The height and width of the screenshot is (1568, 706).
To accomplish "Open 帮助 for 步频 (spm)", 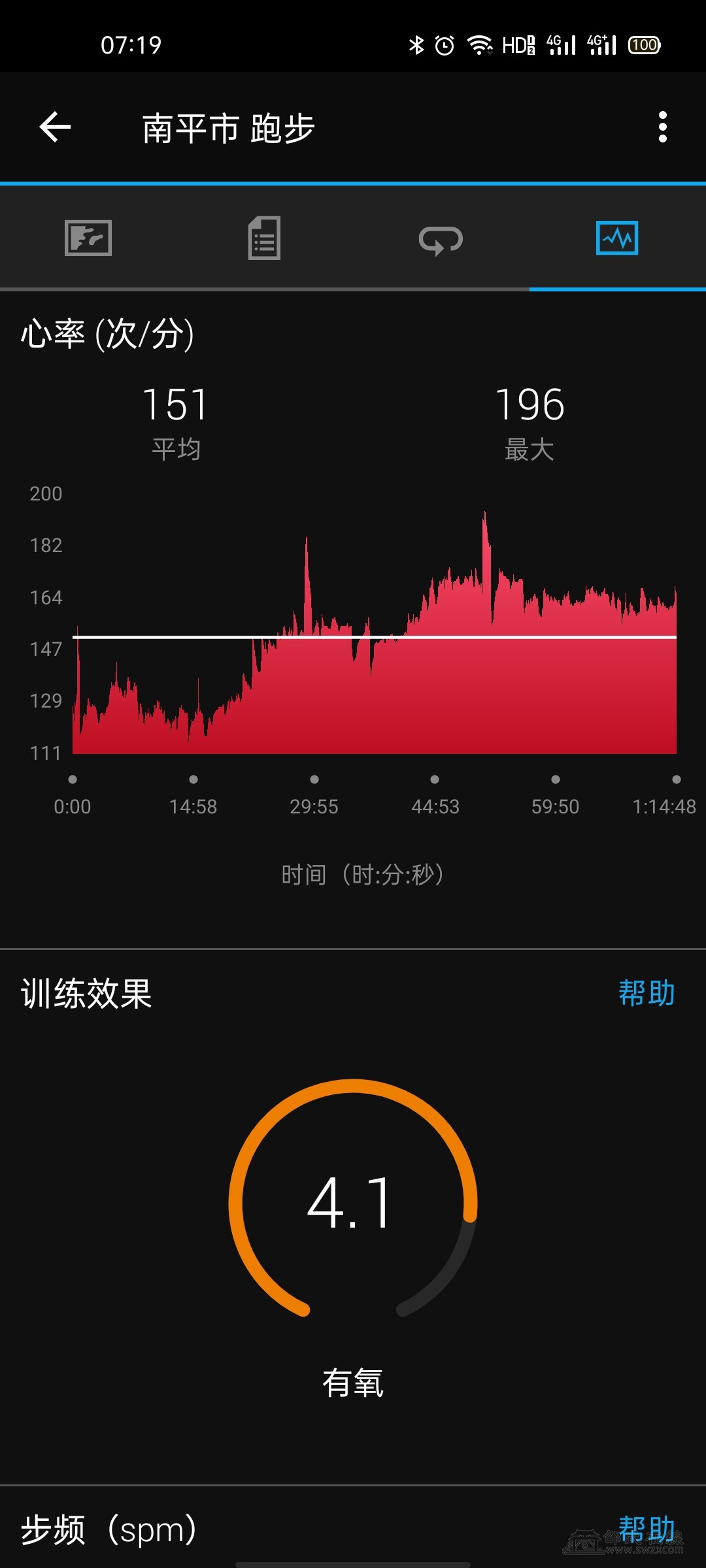I will (646, 1529).
